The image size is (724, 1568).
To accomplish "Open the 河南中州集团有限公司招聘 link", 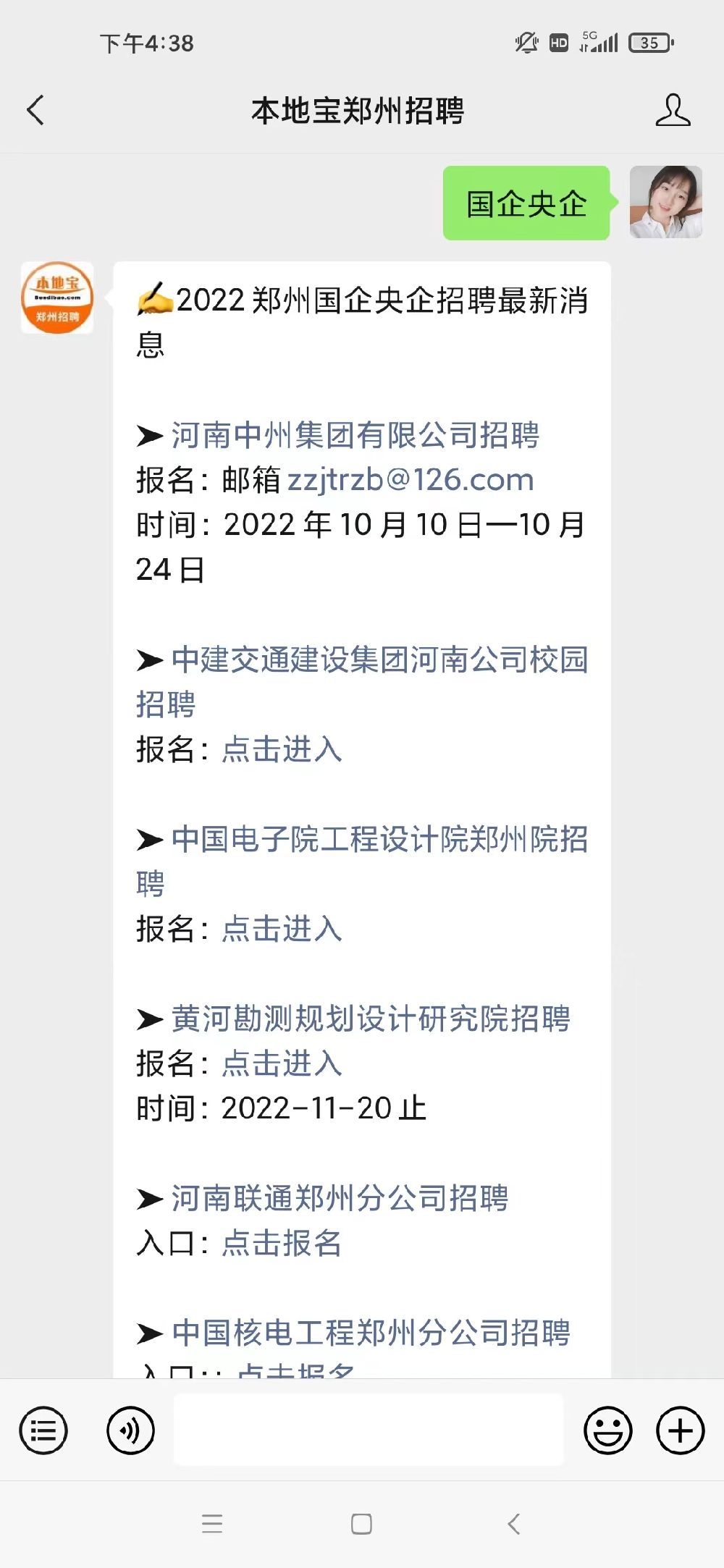I will 355,435.
